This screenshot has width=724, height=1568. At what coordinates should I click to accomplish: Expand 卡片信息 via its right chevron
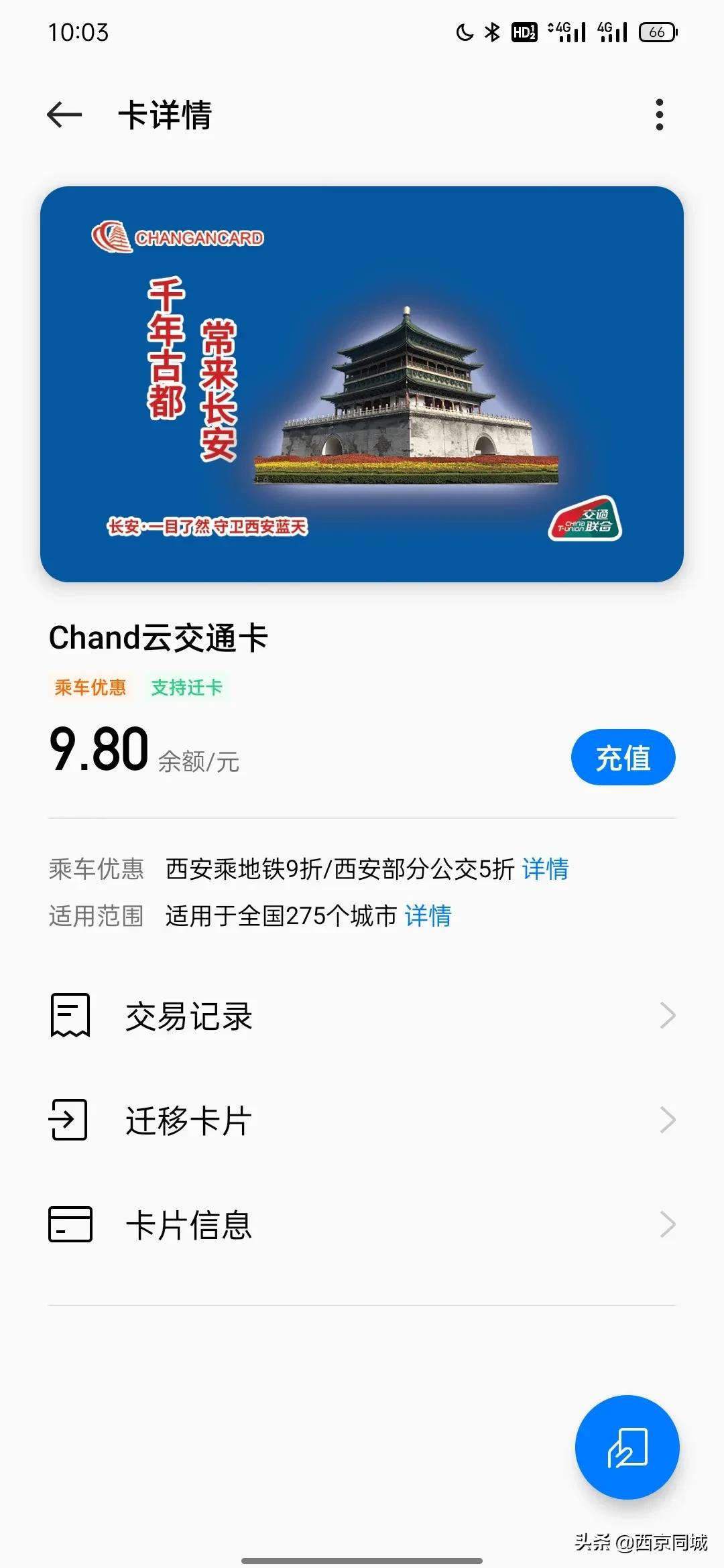pyautogui.click(x=666, y=1226)
